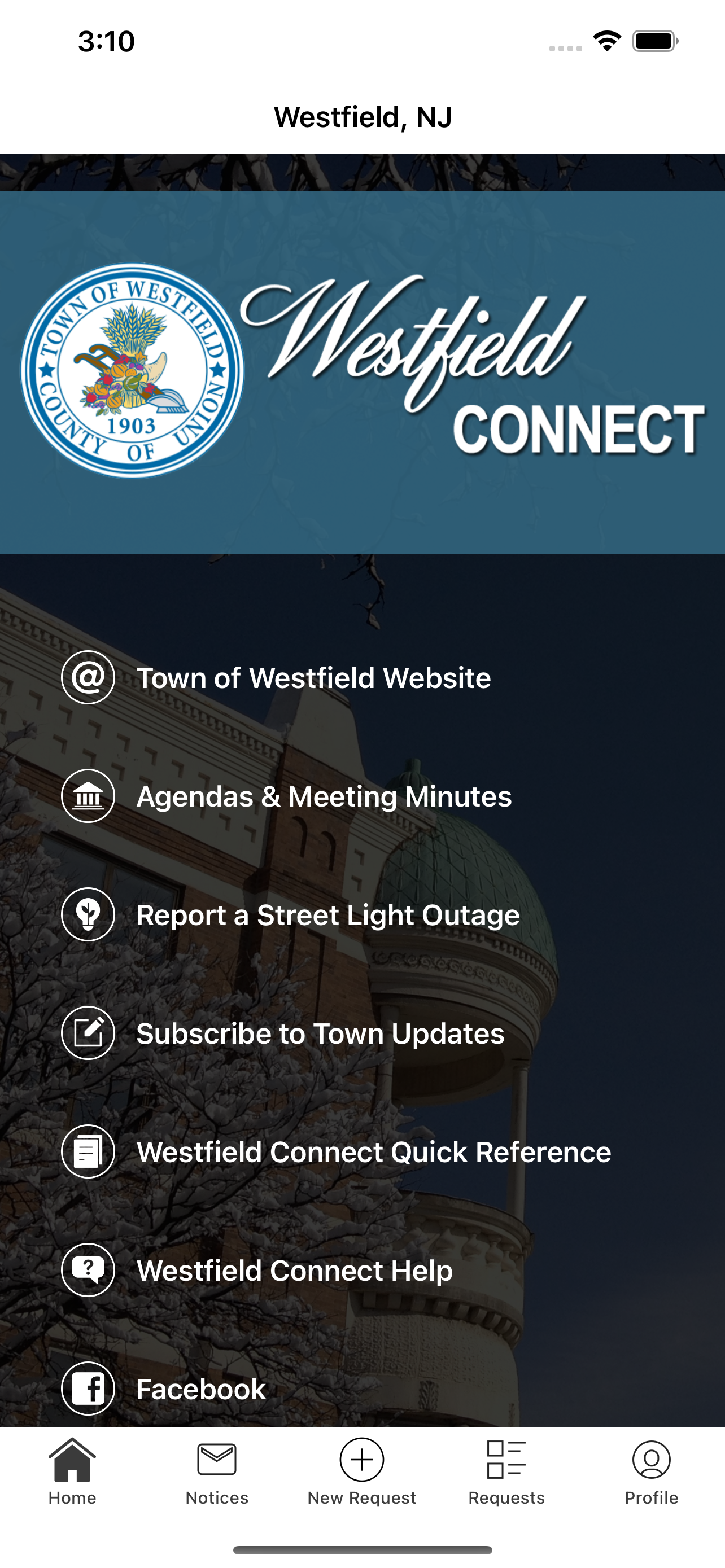Screen dimensions: 725x1568
Task: Go to the Profile tab
Action: (652, 1472)
